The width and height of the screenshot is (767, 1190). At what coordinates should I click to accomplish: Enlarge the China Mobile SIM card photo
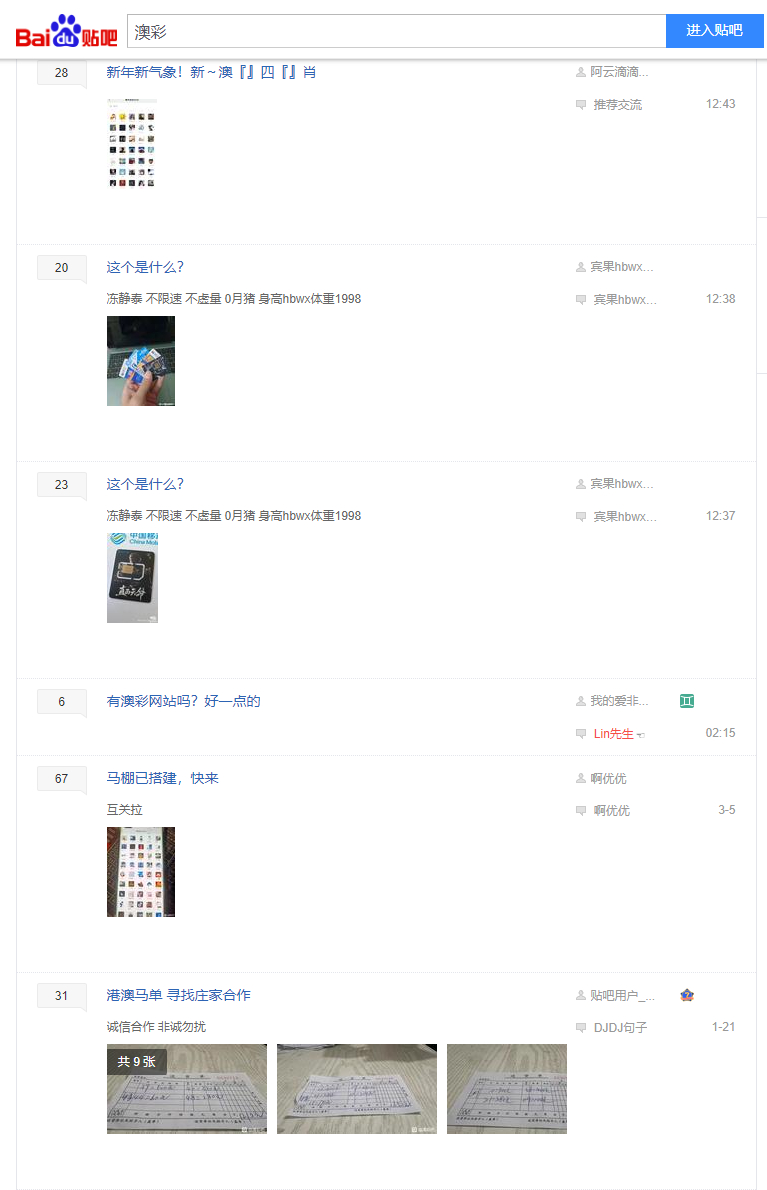[x=132, y=578]
